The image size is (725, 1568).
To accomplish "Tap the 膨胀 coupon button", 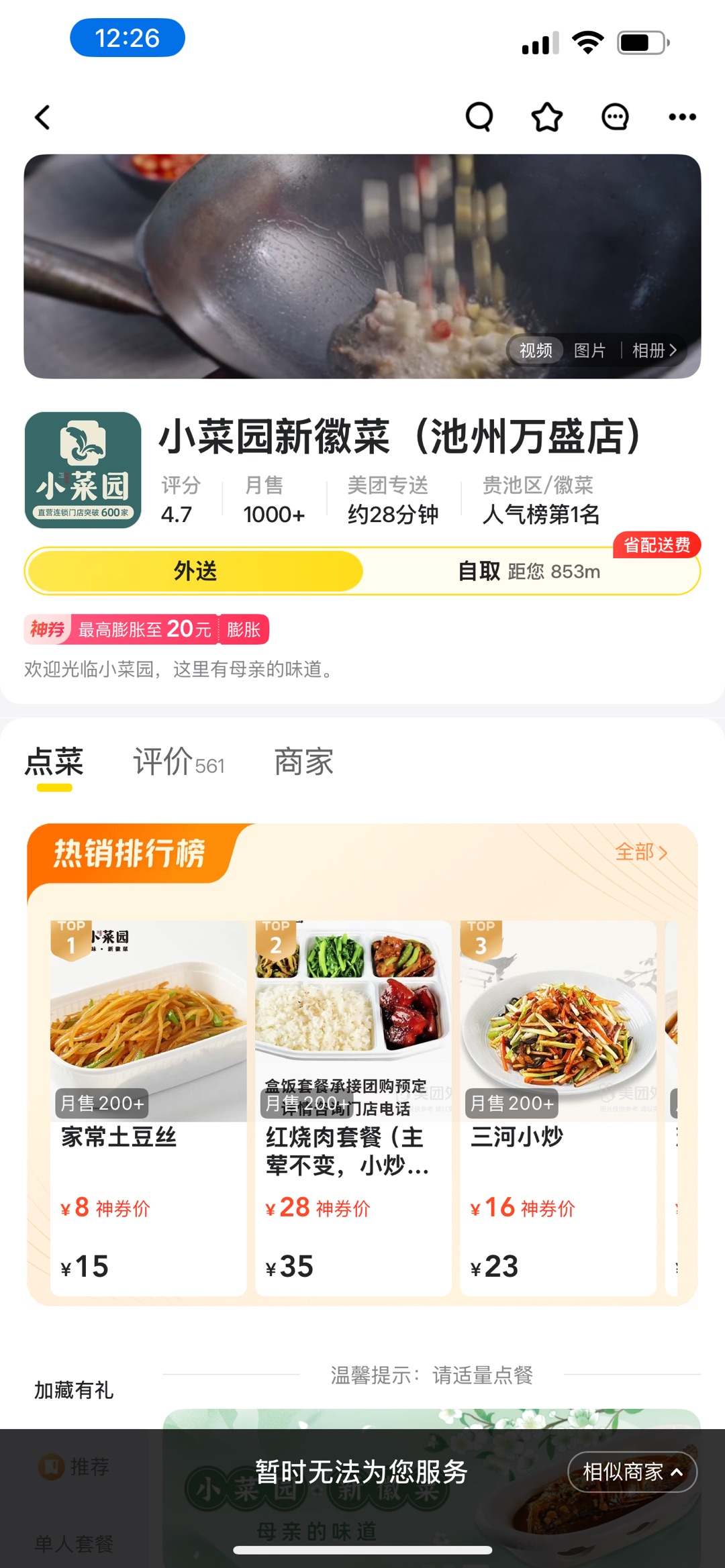I will click(244, 629).
